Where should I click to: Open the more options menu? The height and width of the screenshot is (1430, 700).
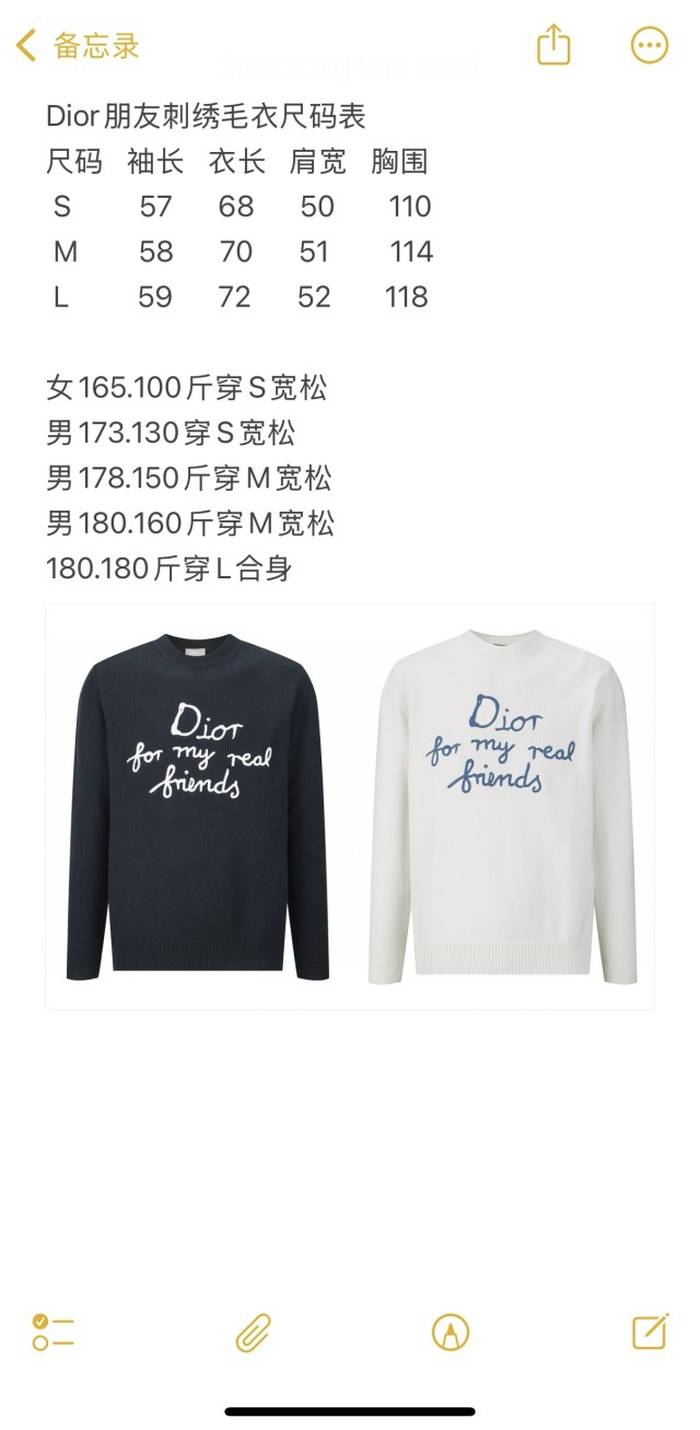(649, 45)
